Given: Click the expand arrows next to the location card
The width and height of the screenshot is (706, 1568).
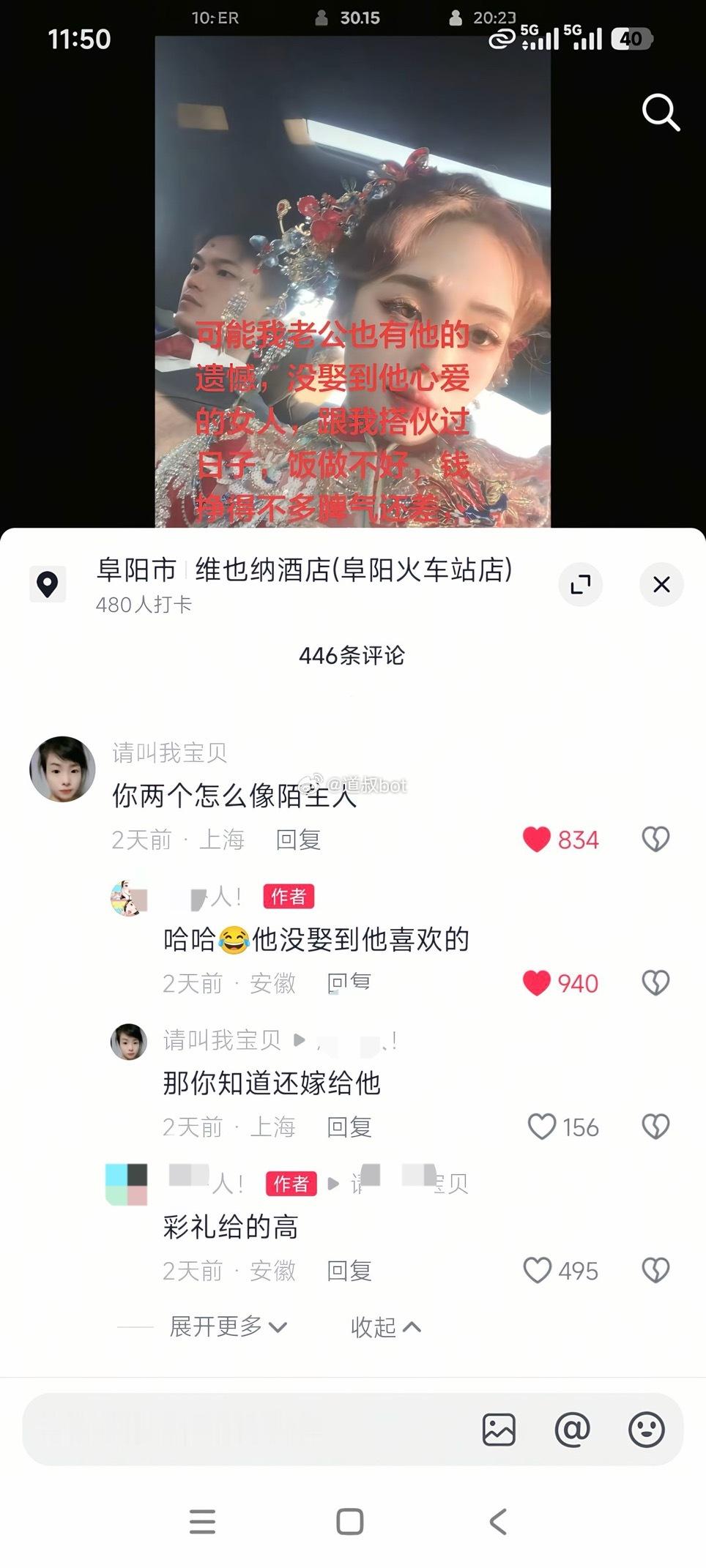Looking at the screenshot, I should tap(581, 585).
